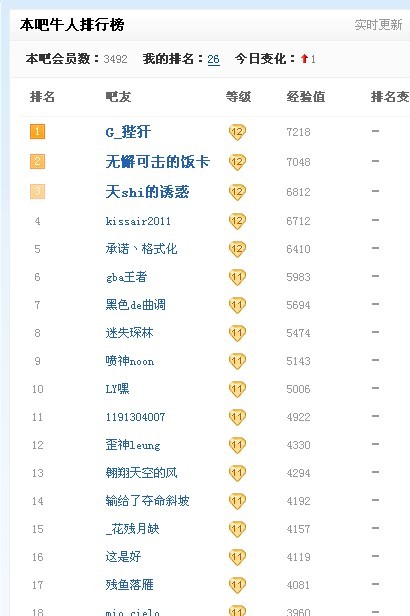This screenshot has height=616, width=410.
Task: Tap 喷神noon username
Action: [130, 361]
